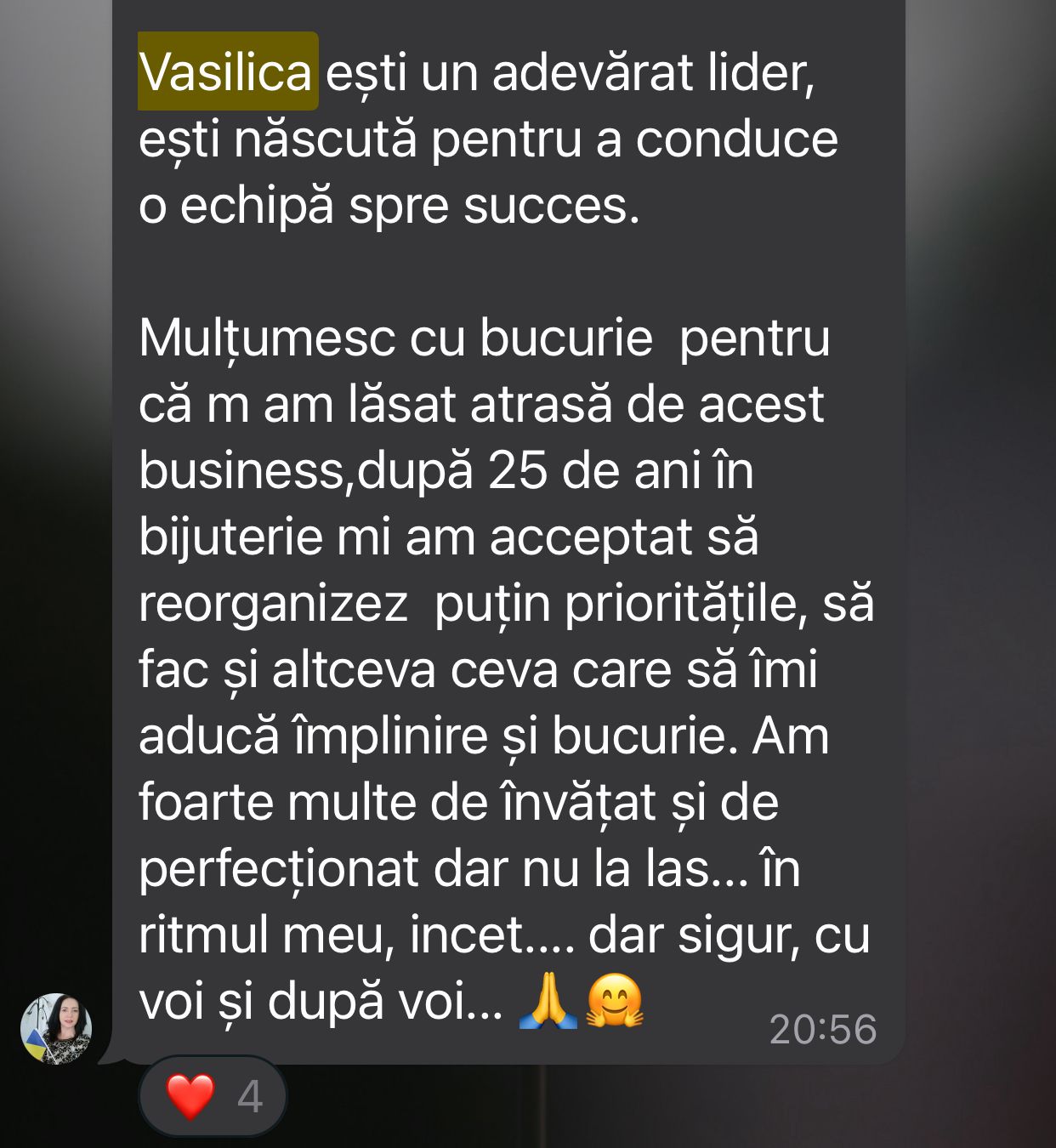
Task: Tap the heart reaction with 4 likes
Action: tap(213, 1096)
